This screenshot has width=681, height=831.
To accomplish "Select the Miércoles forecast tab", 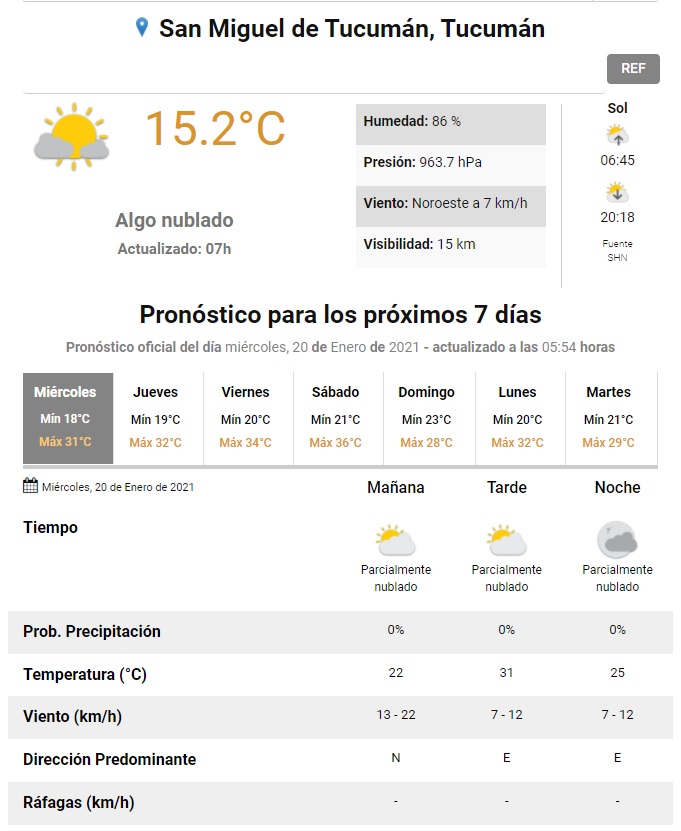I will tap(68, 418).
